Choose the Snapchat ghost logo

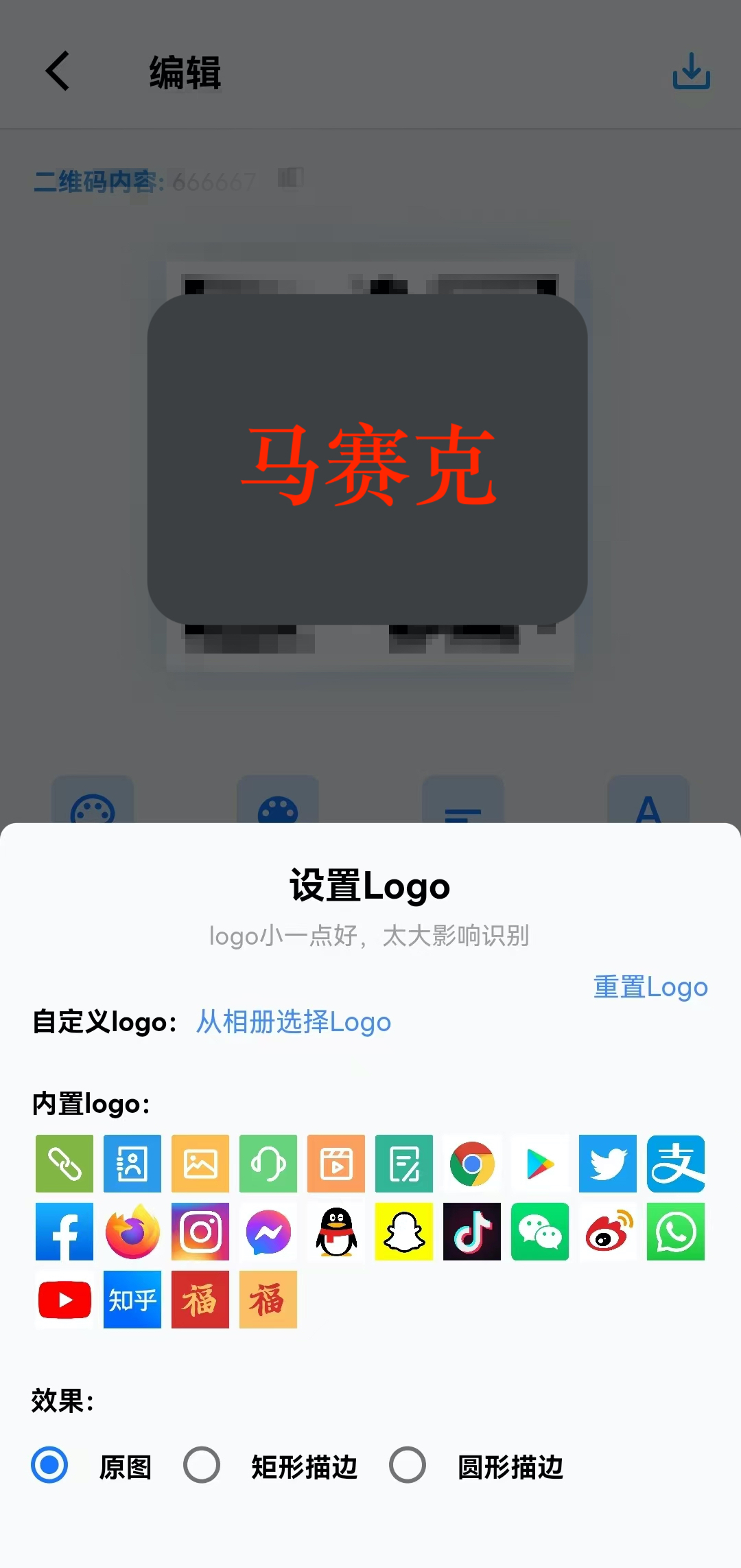(x=404, y=1232)
